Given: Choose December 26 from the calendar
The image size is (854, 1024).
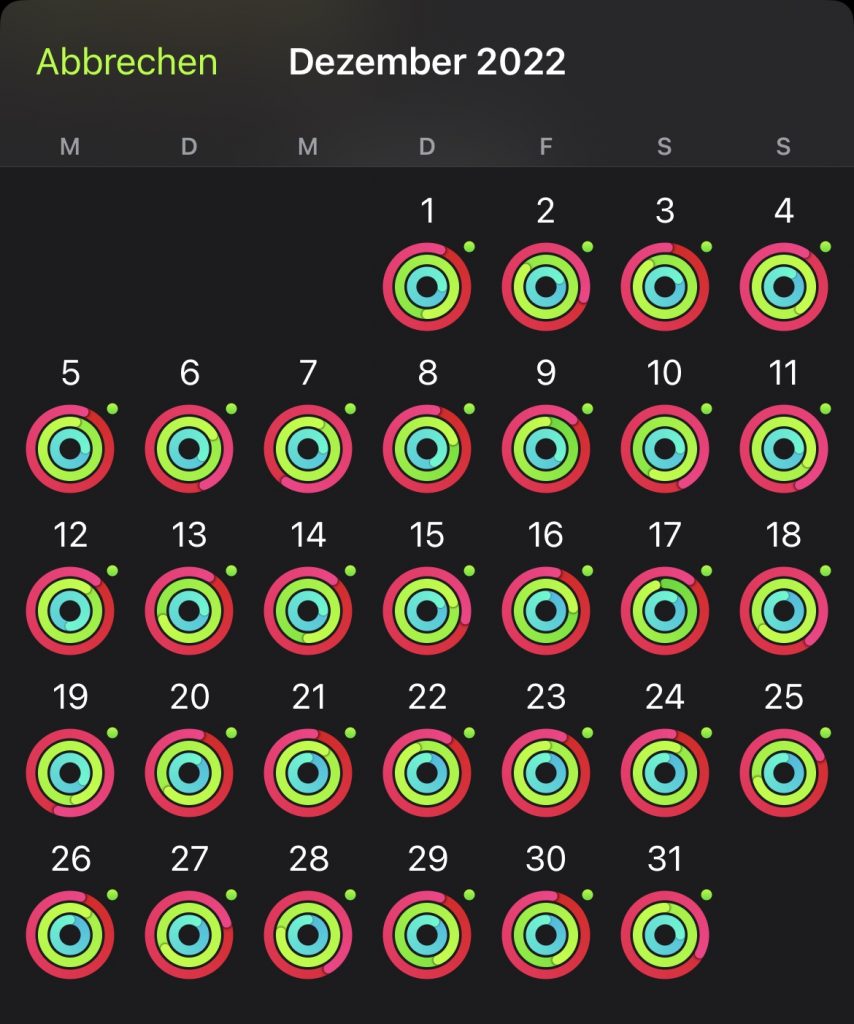Looking at the screenshot, I should click(70, 934).
